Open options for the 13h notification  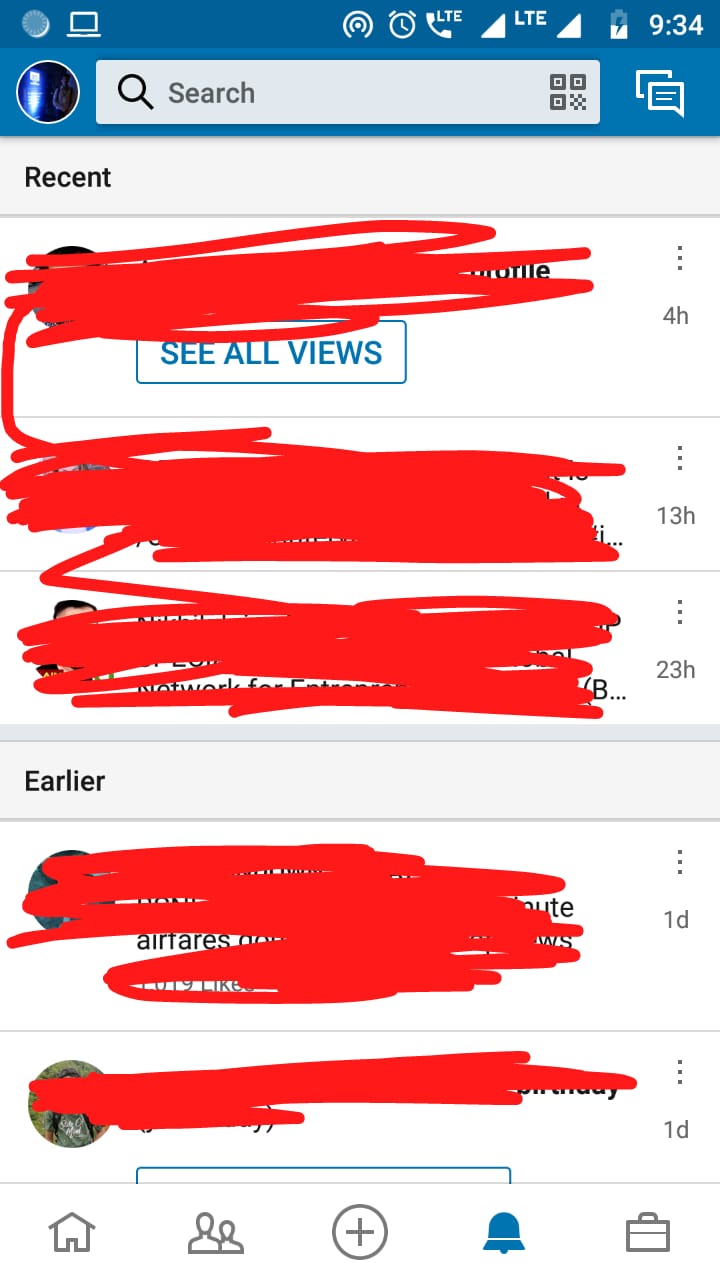click(680, 459)
